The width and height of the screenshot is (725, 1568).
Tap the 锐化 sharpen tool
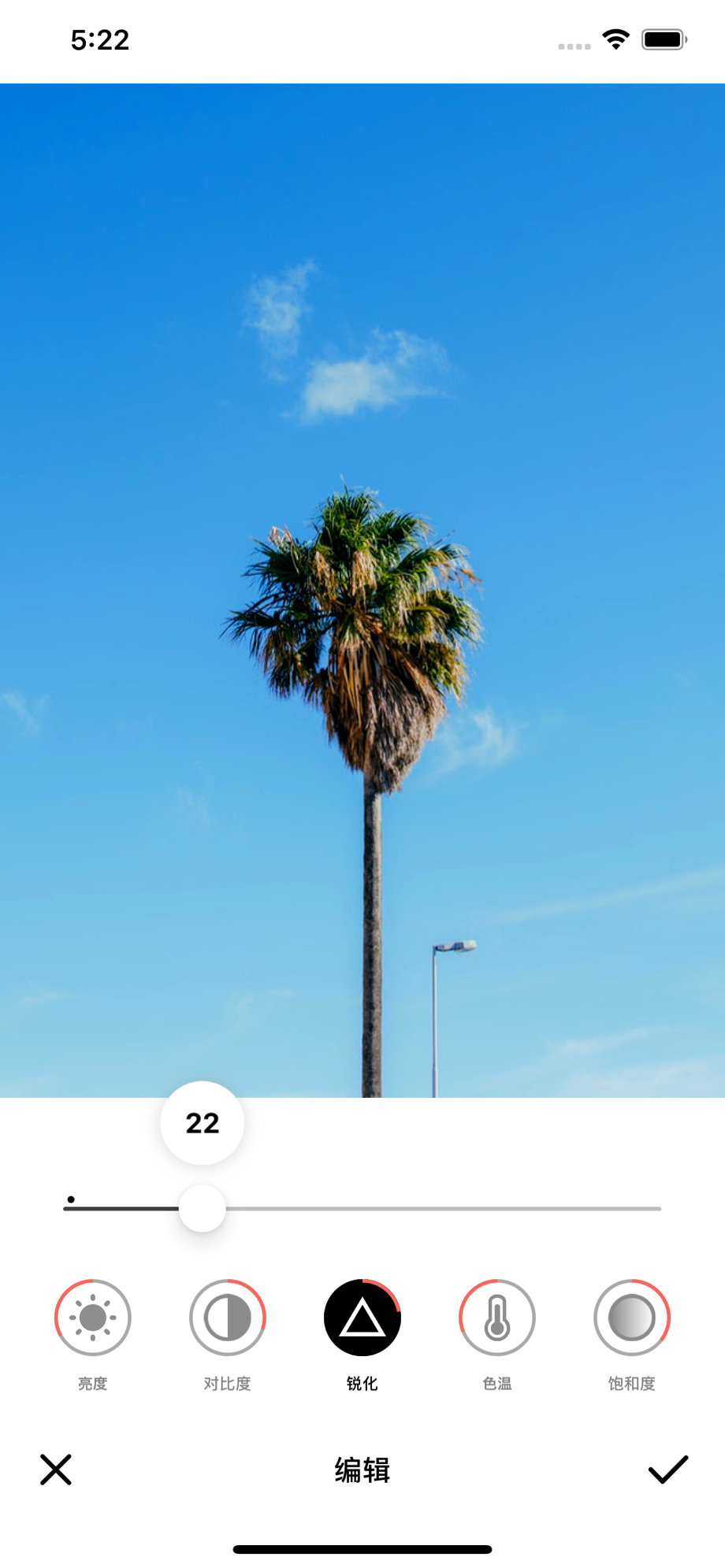click(x=362, y=1317)
